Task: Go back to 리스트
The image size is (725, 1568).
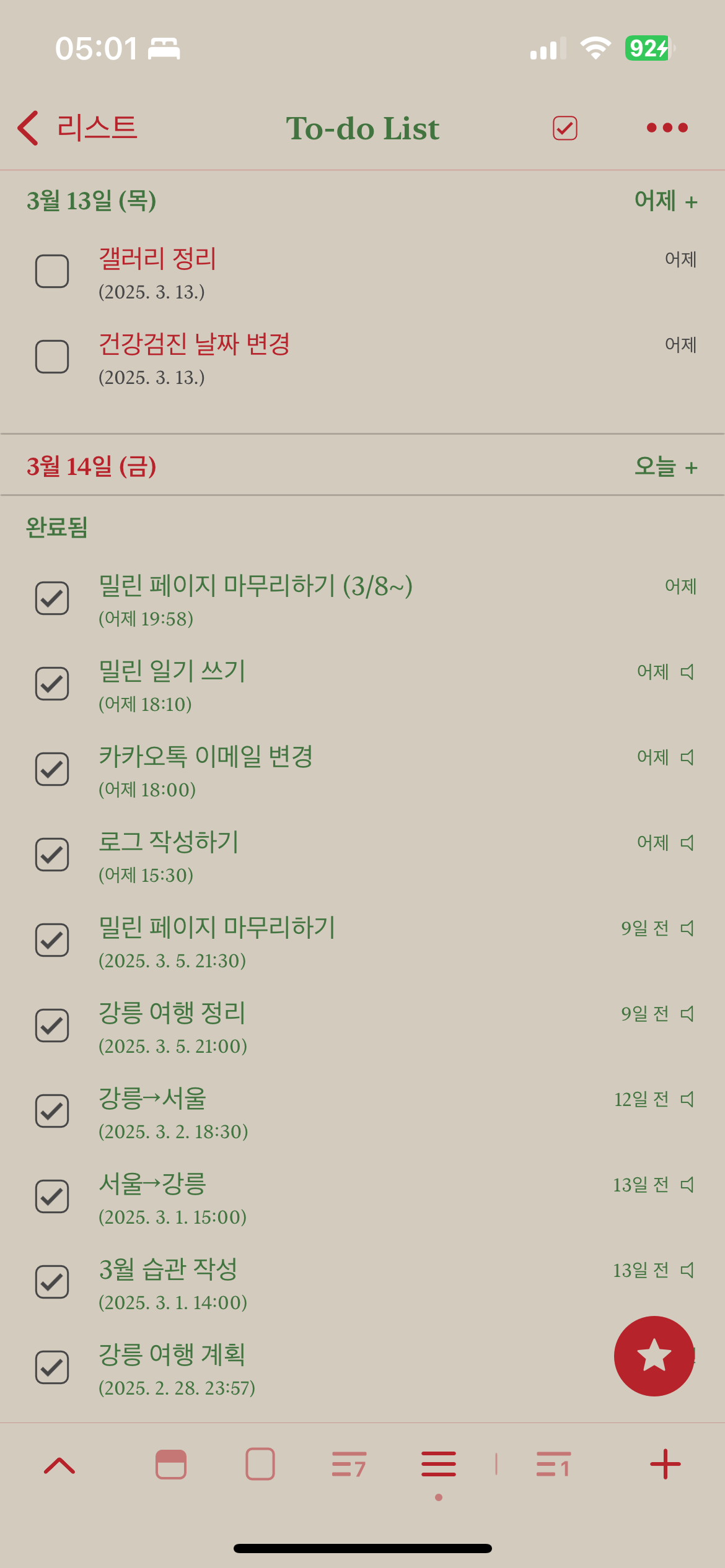Action: click(77, 128)
